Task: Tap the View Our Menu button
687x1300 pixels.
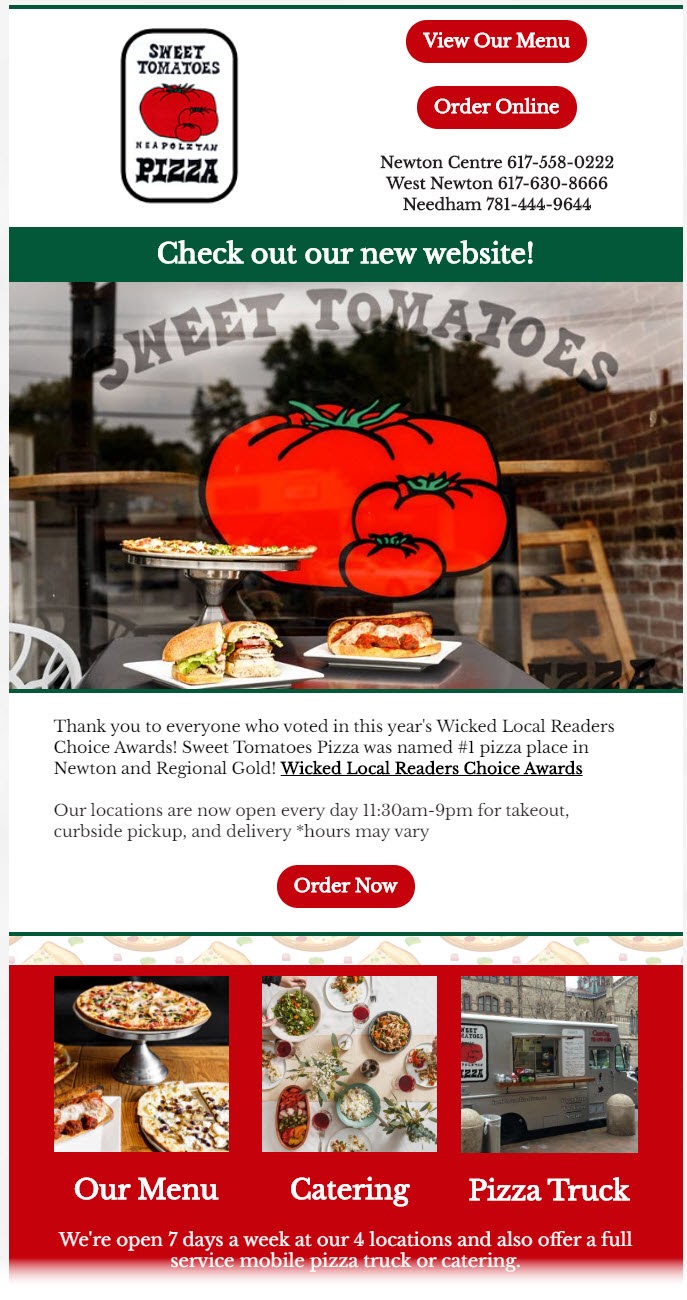Action: click(496, 41)
